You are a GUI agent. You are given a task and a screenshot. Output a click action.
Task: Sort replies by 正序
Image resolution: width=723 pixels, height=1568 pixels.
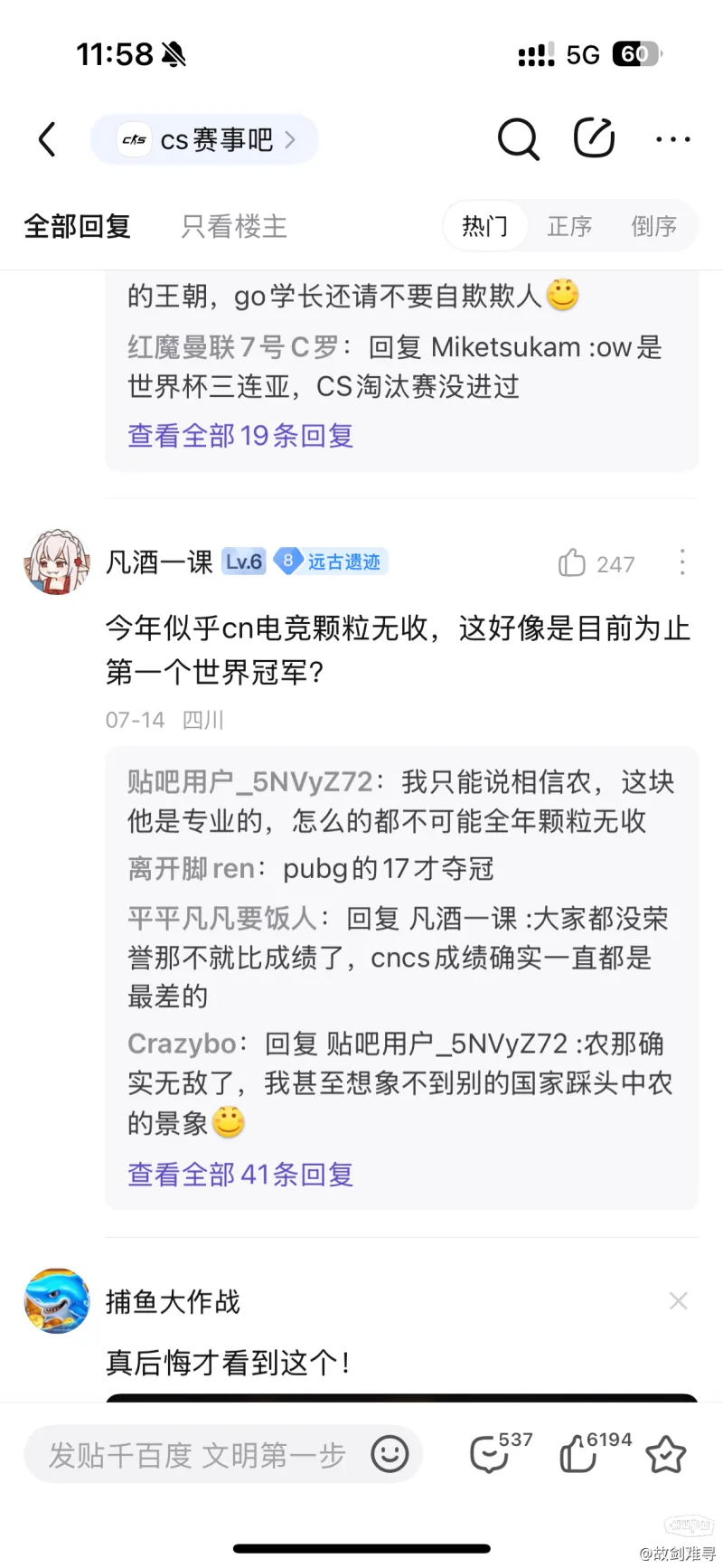[569, 226]
